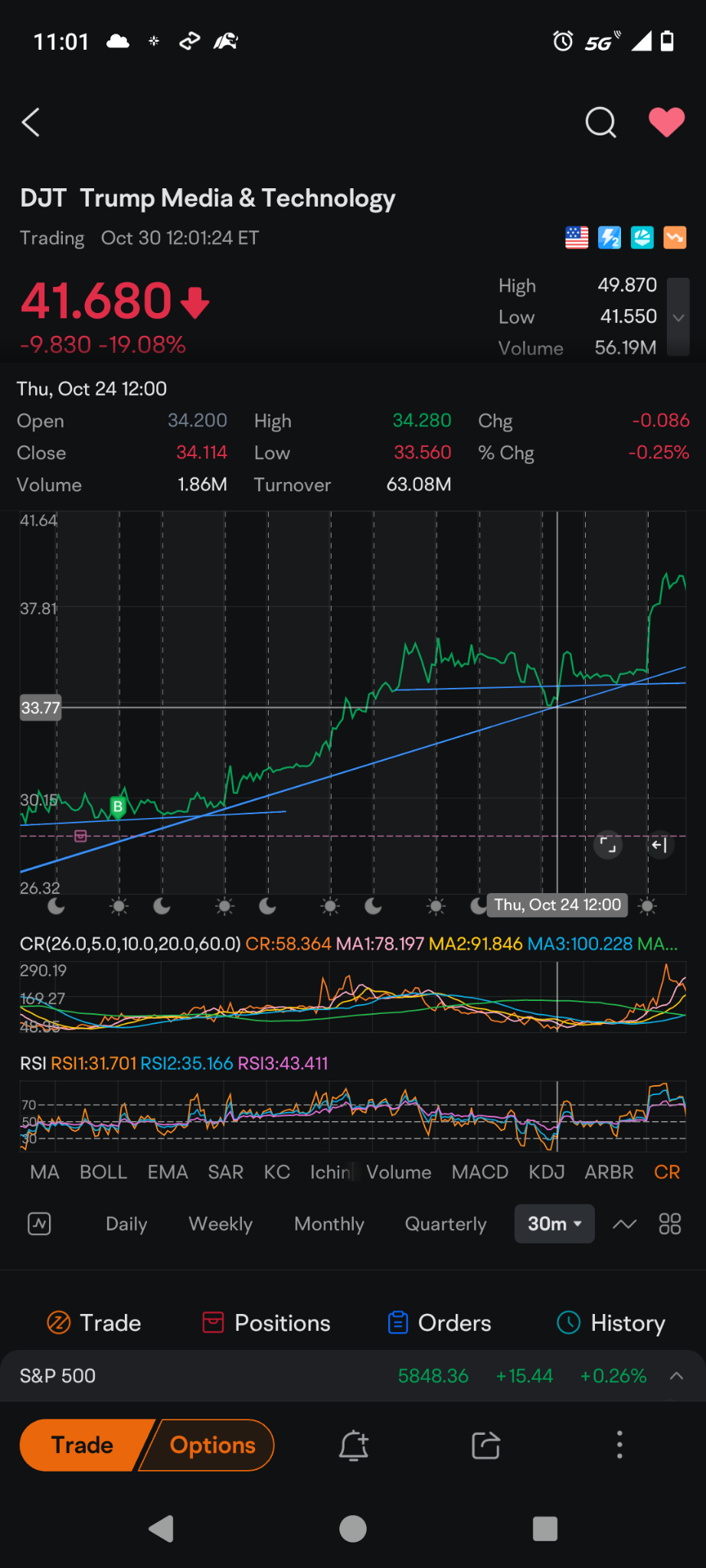Remove DJT from favorites with the heart icon
Image resolution: width=706 pixels, height=1568 pixels.
pos(666,122)
